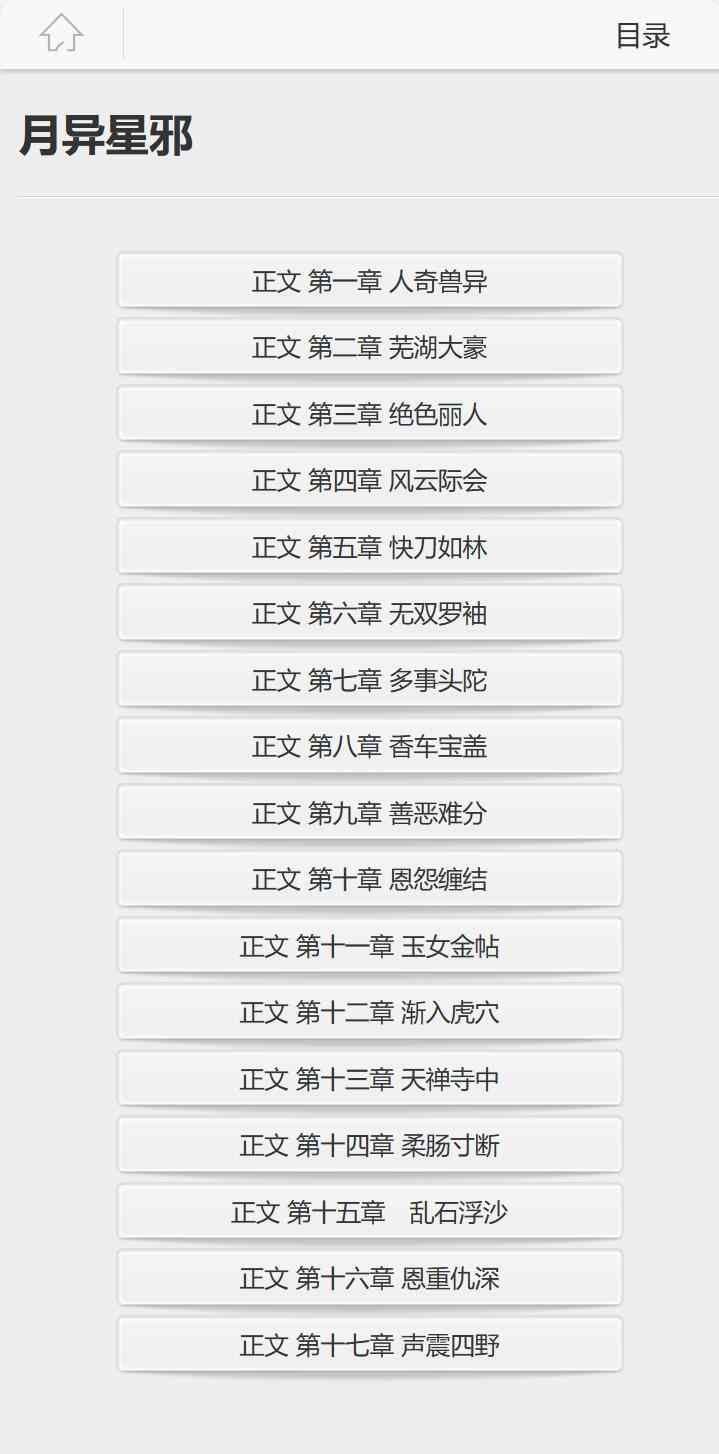Open chapter 第九章 善恶难分
The image size is (719, 1454).
pos(370,813)
